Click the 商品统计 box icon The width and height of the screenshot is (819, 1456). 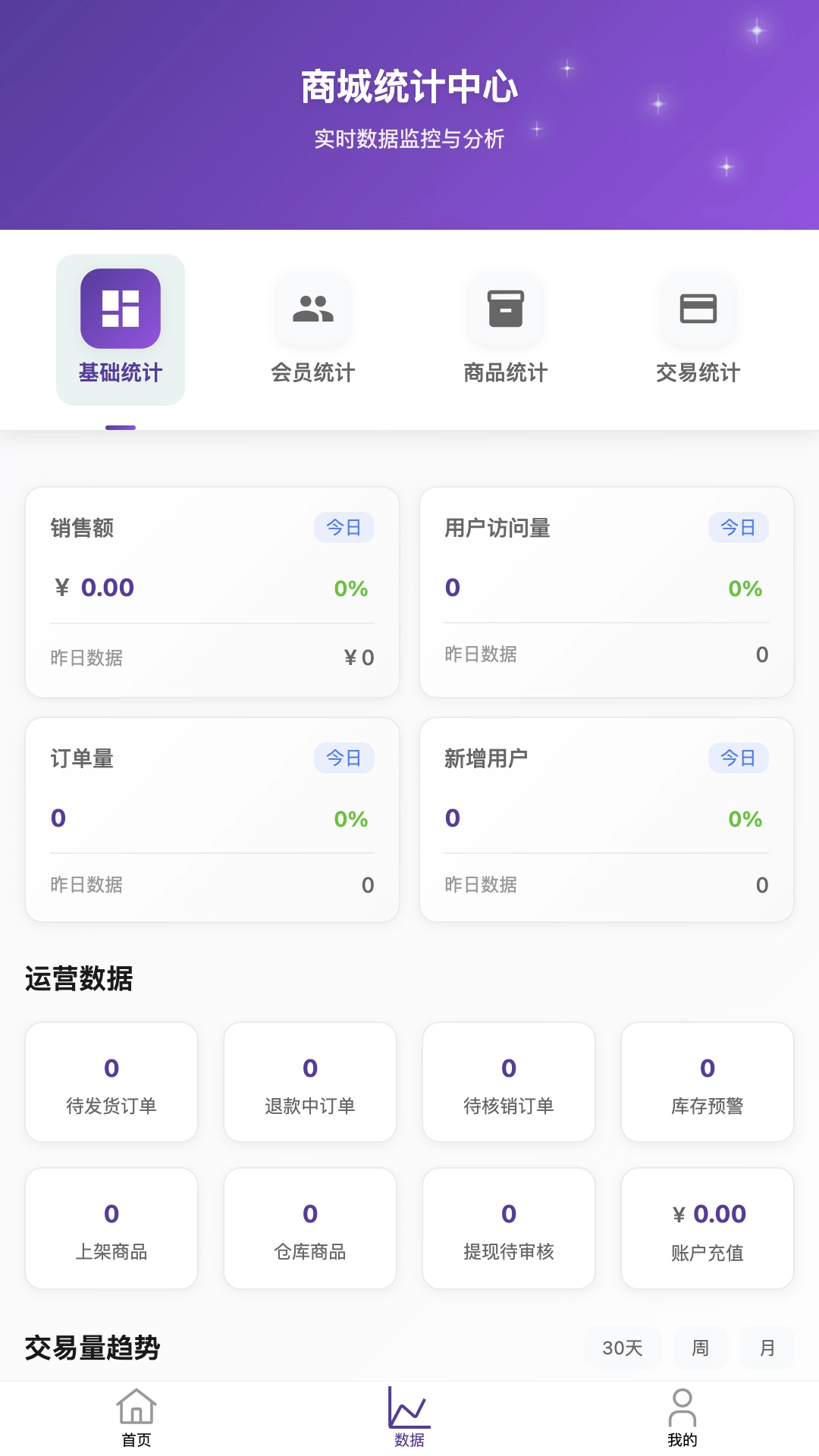pyautogui.click(x=505, y=307)
